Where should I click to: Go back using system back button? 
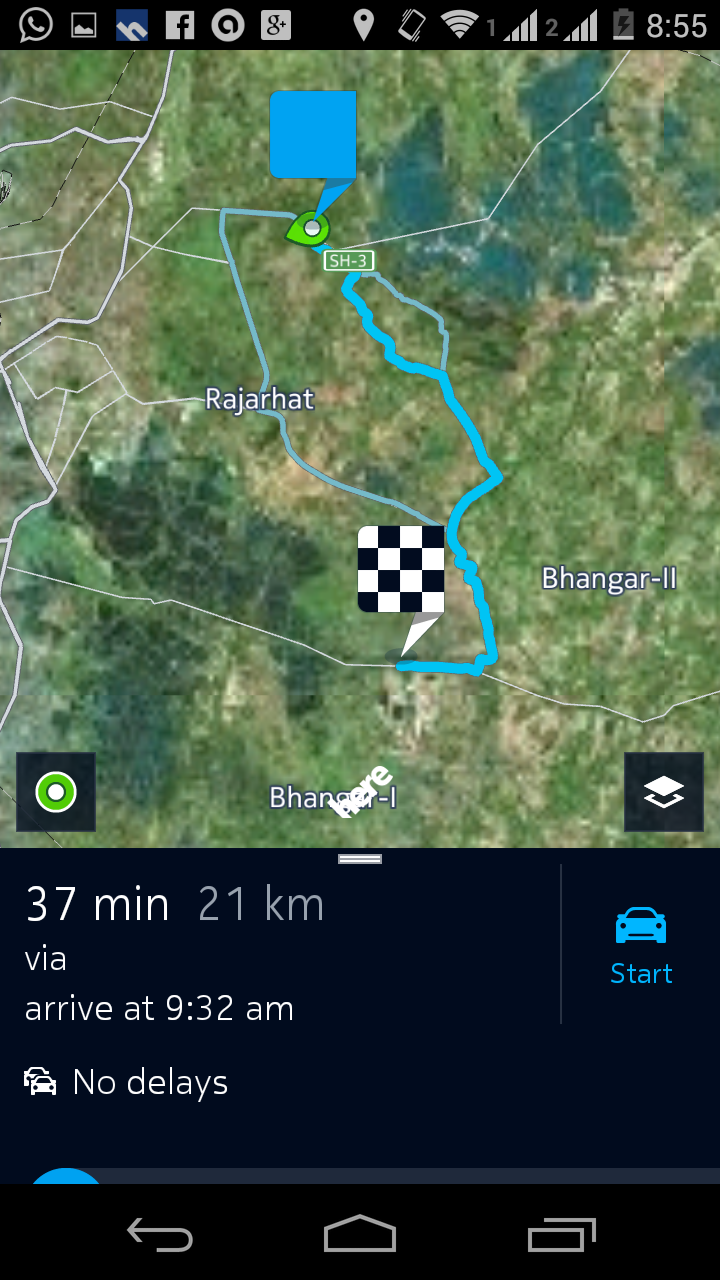[x=160, y=1235]
